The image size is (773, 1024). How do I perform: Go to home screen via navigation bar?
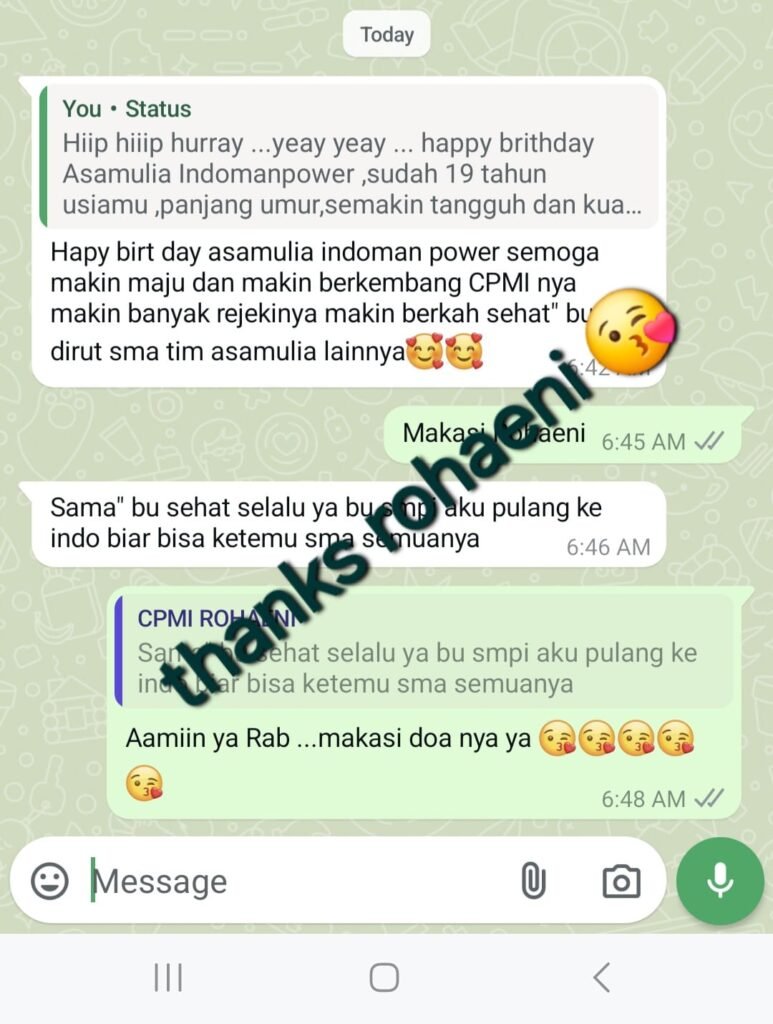click(x=384, y=977)
